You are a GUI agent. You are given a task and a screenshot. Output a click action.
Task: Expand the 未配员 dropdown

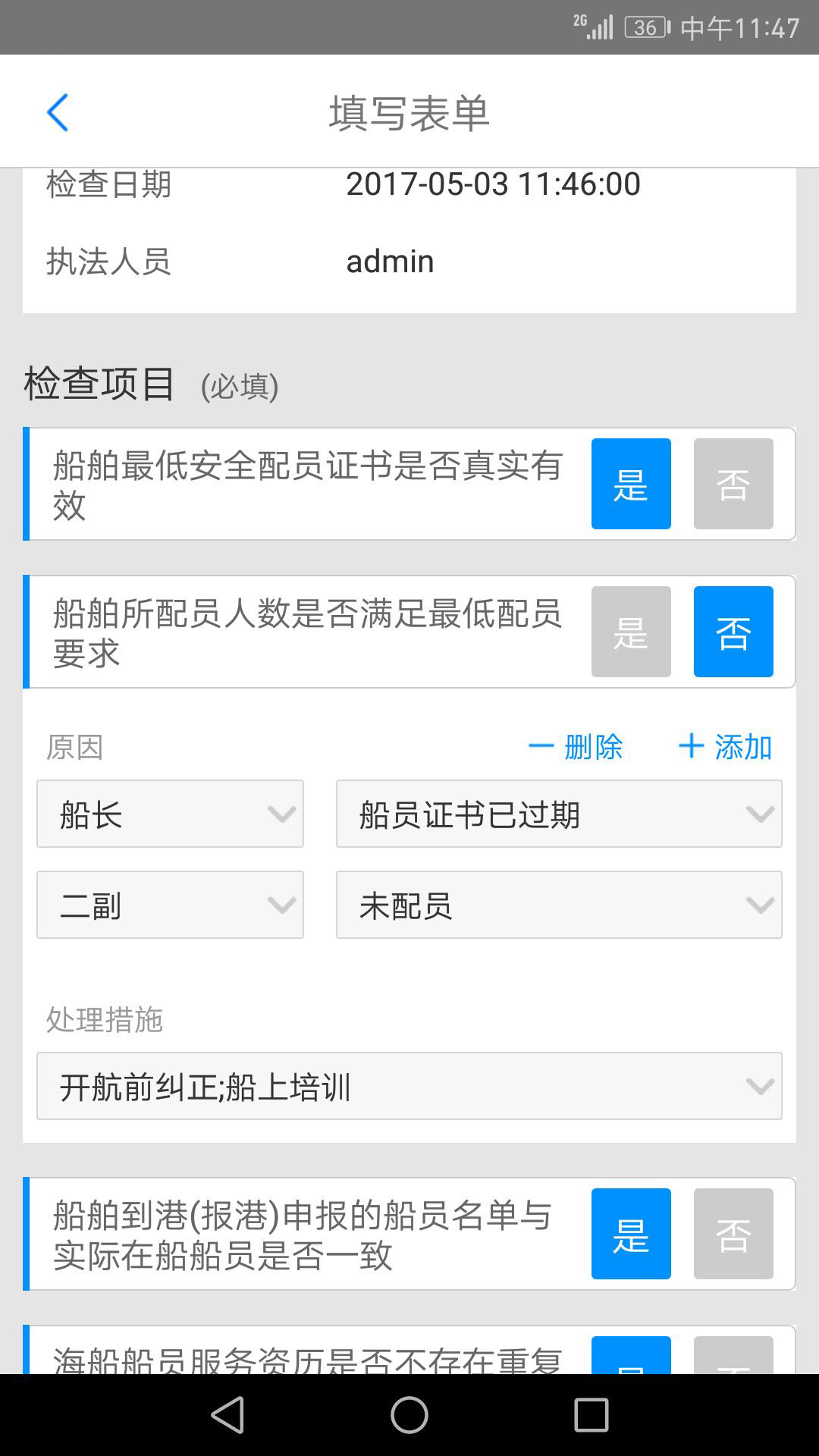click(x=559, y=904)
